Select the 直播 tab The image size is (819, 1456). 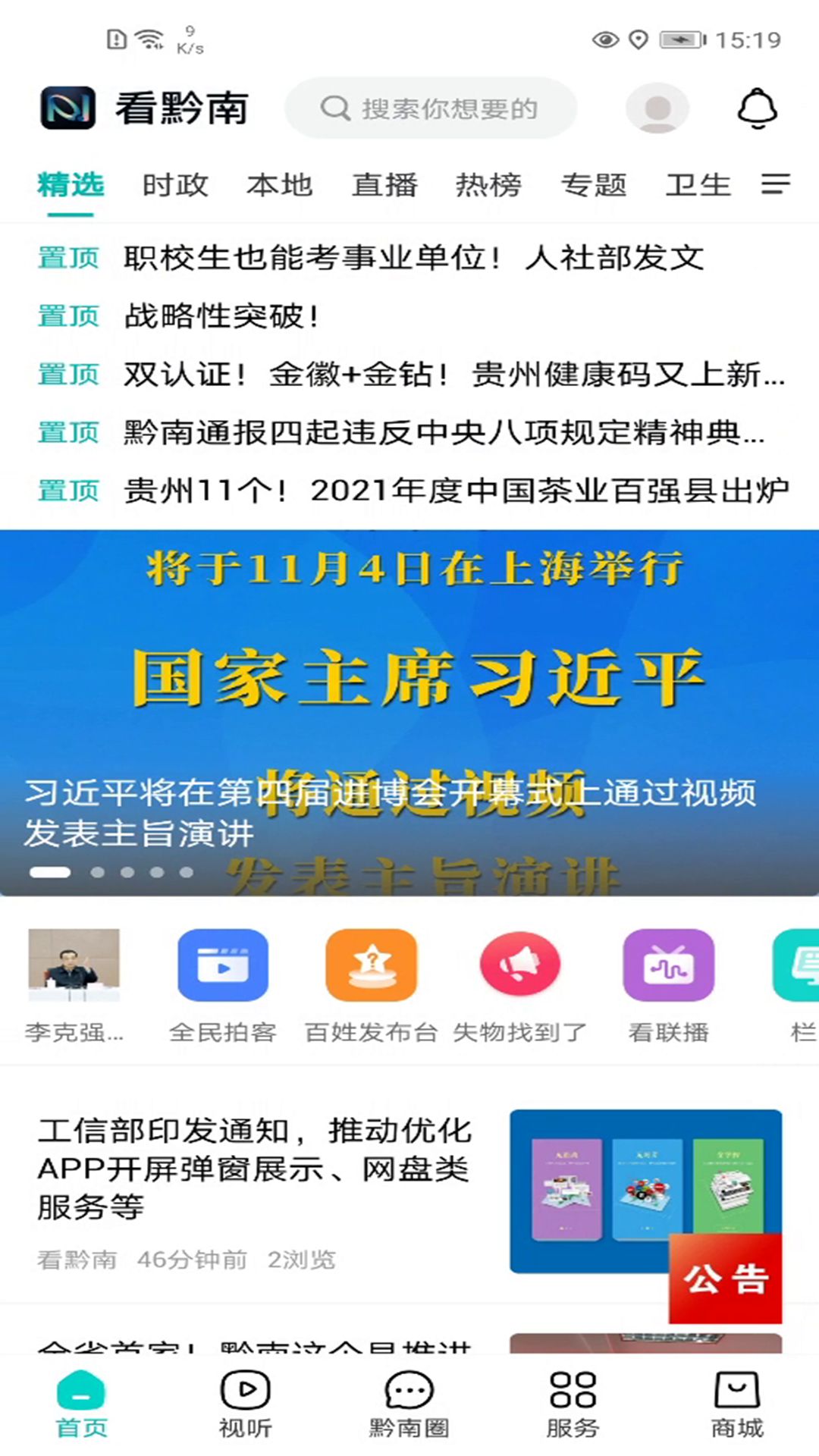pyautogui.click(x=384, y=185)
